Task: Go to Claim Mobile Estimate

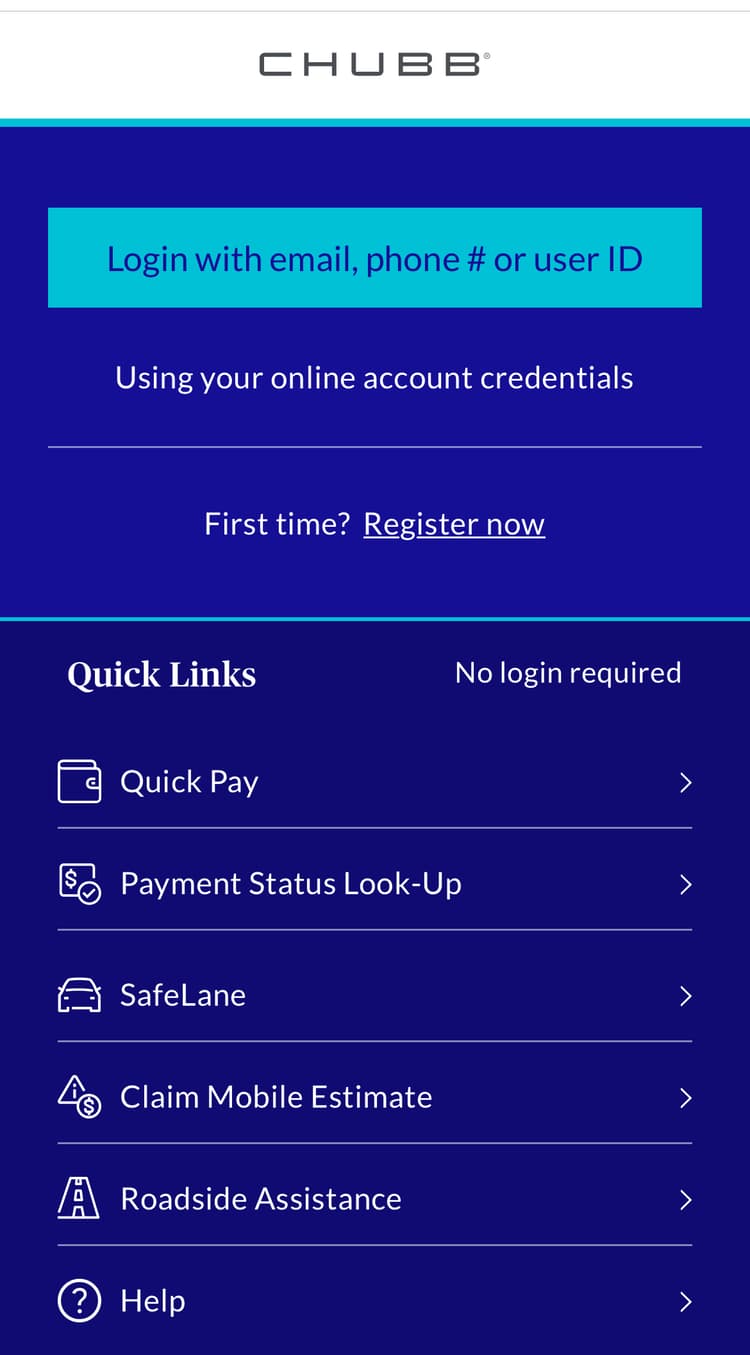Action: coord(375,1097)
